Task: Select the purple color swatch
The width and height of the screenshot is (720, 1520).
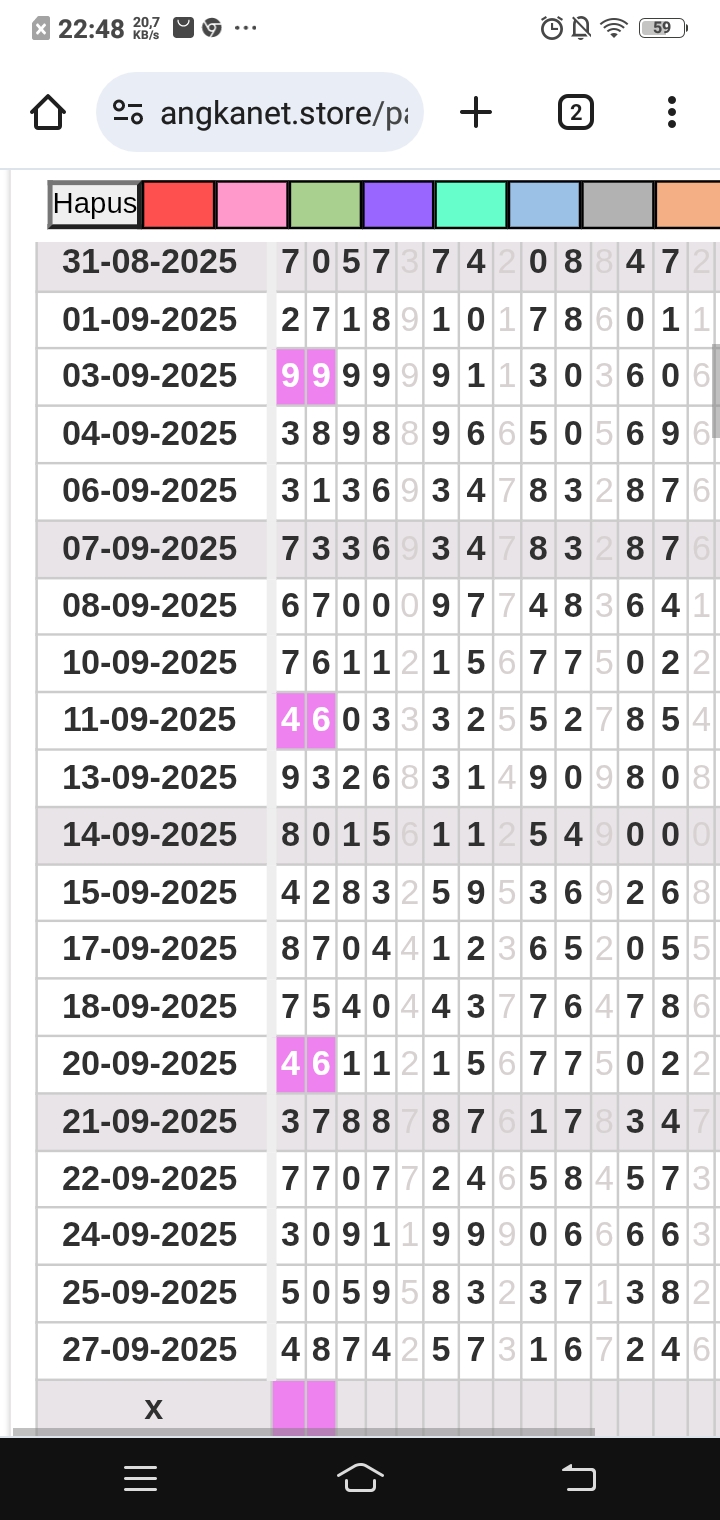Action: [398, 205]
